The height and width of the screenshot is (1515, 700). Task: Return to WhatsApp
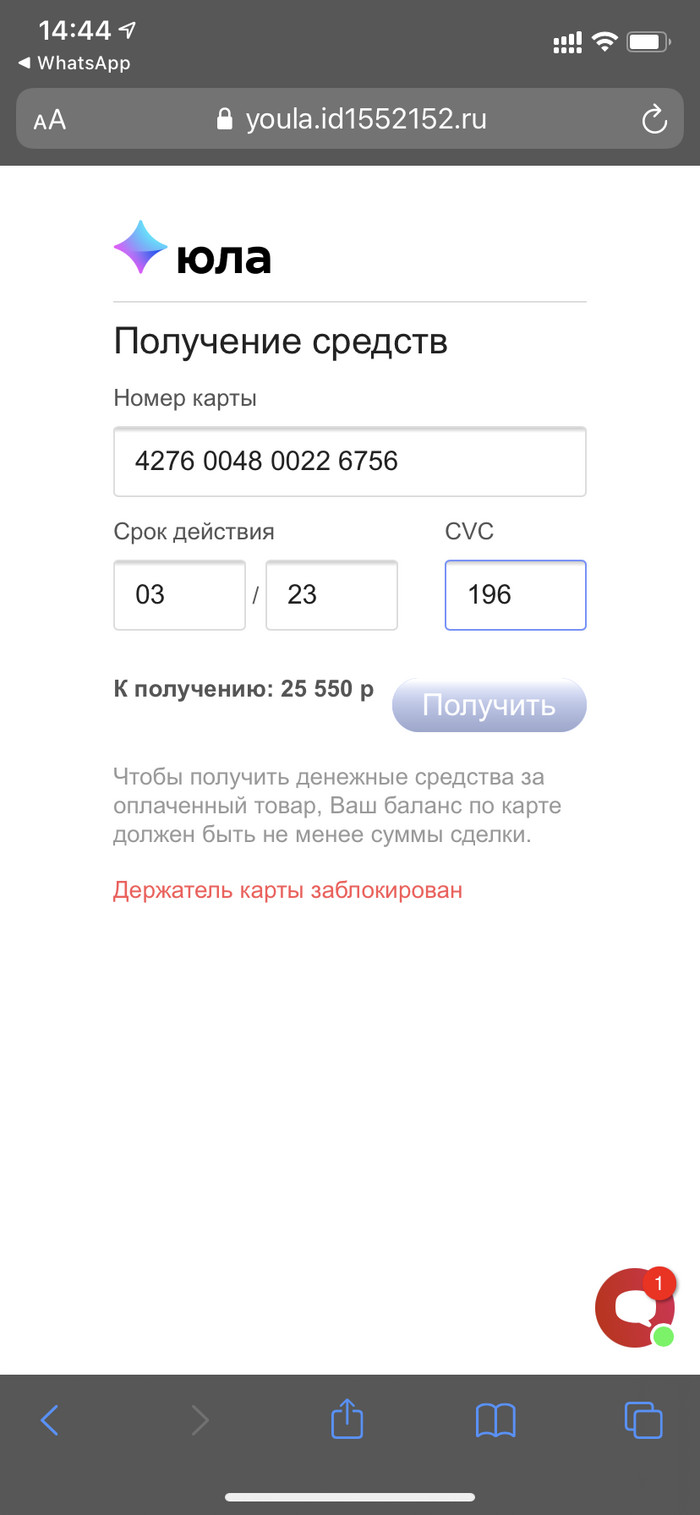75,63
